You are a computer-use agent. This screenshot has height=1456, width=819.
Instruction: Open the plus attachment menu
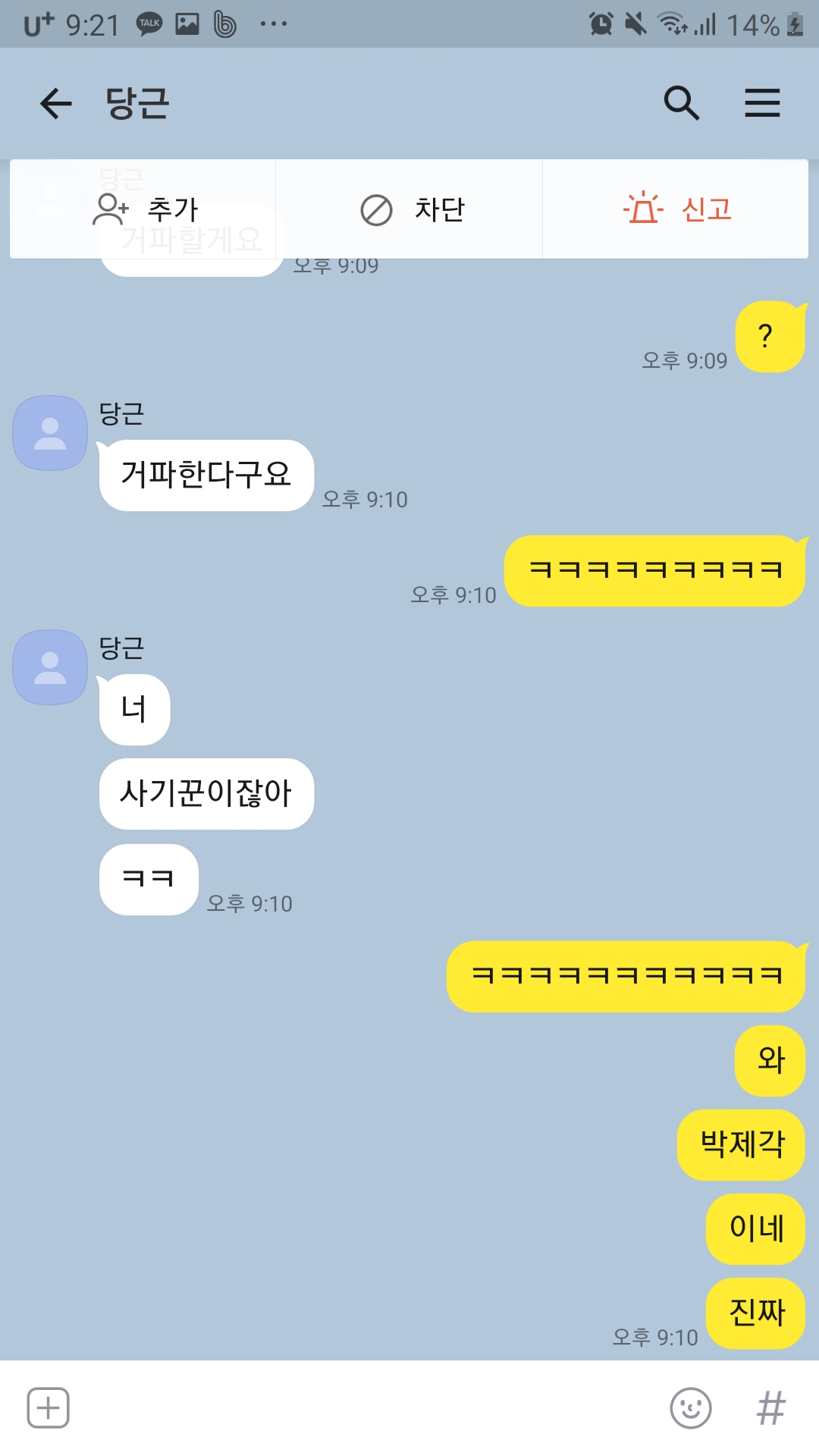[x=49, y=1408]
